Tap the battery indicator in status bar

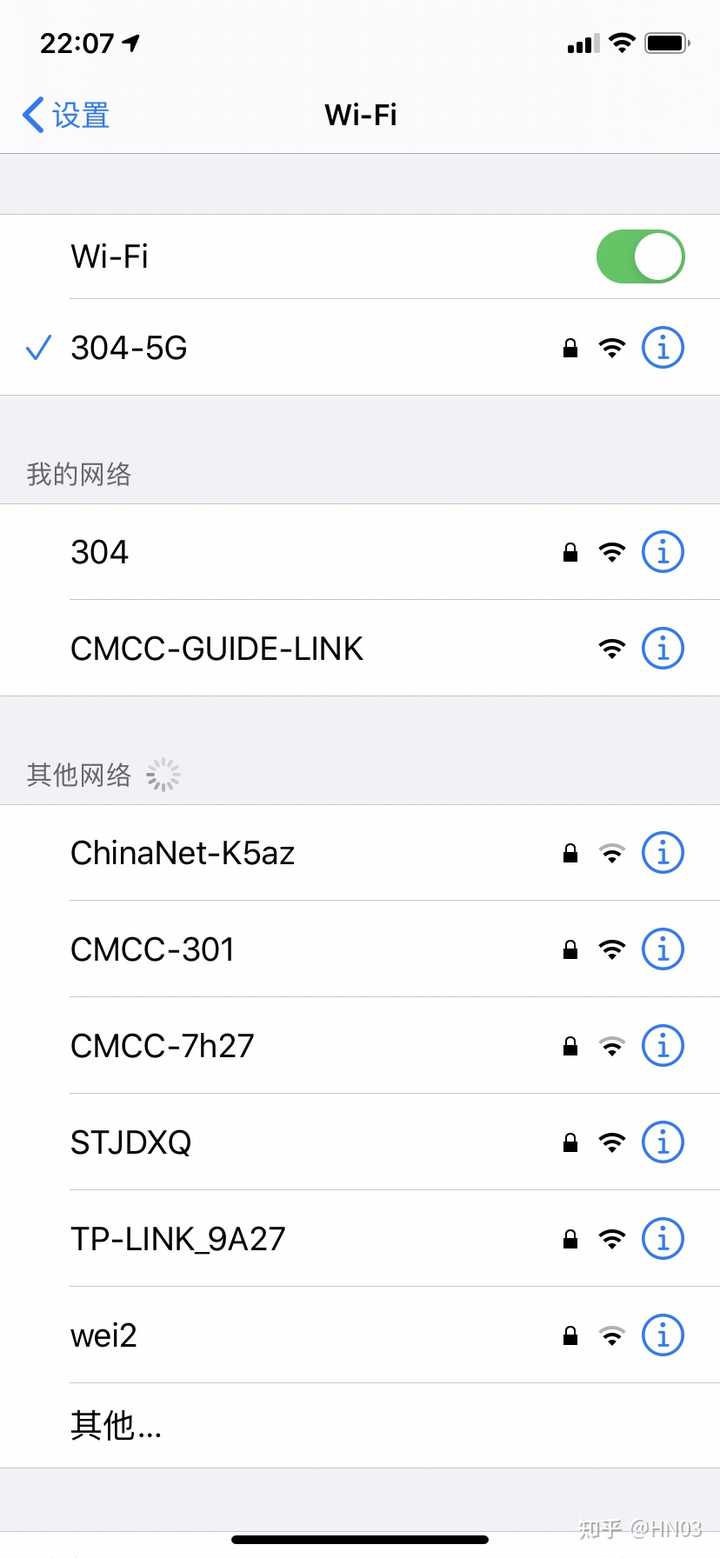pyautogui.click(x=663, y=42)
